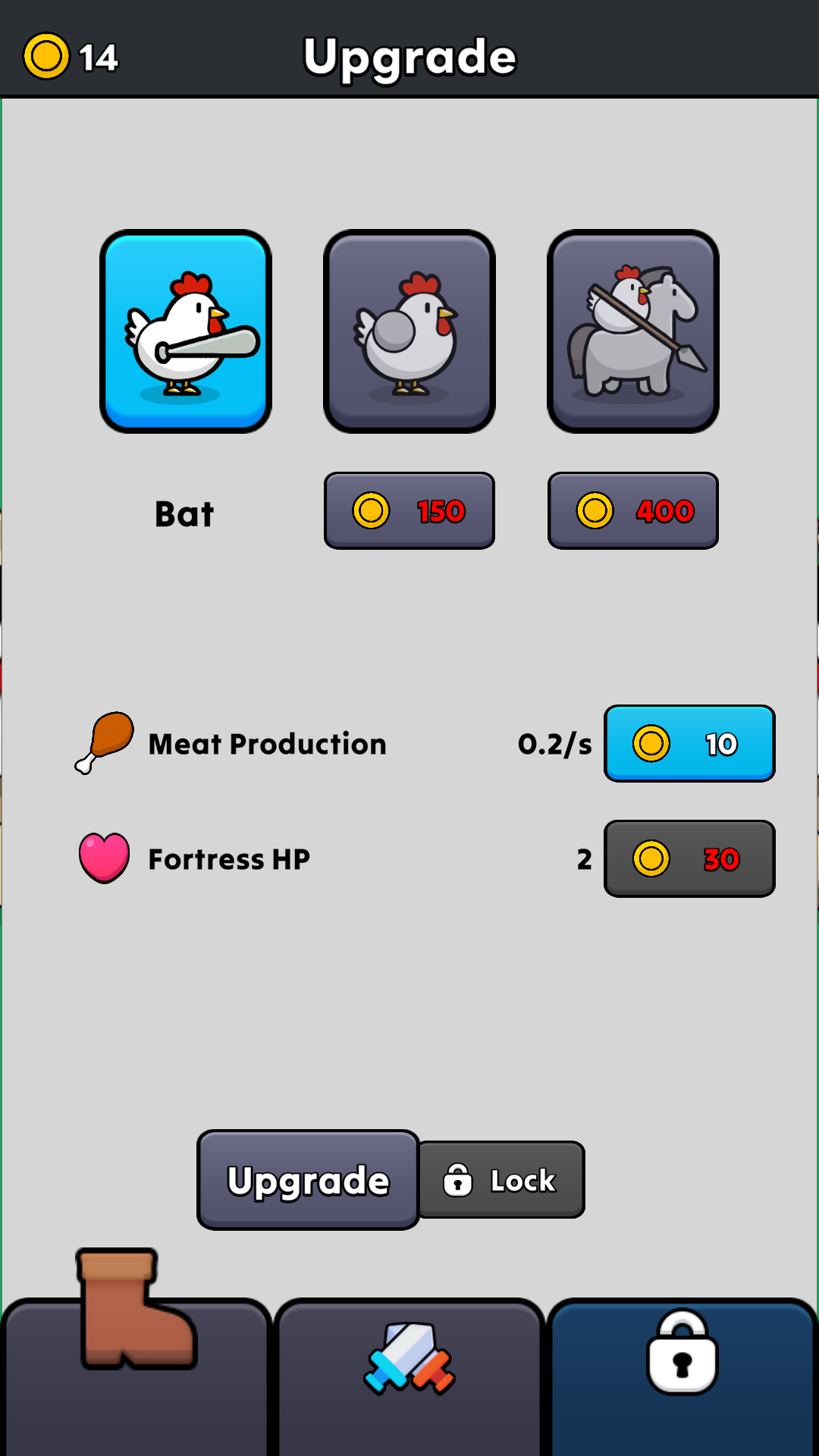
Task: Upgrade Fortress HP for 30 coins
Action: click(689, 859)
